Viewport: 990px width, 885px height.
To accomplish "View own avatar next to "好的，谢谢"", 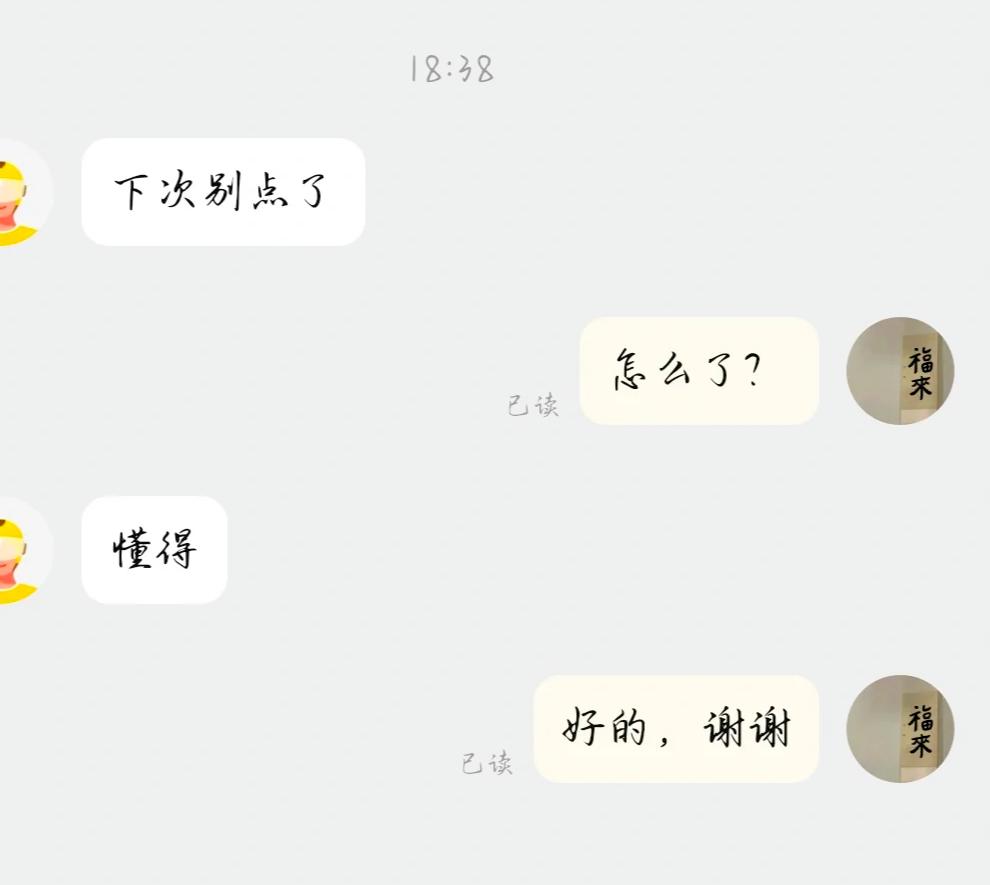I will click(x=899, y=729).
